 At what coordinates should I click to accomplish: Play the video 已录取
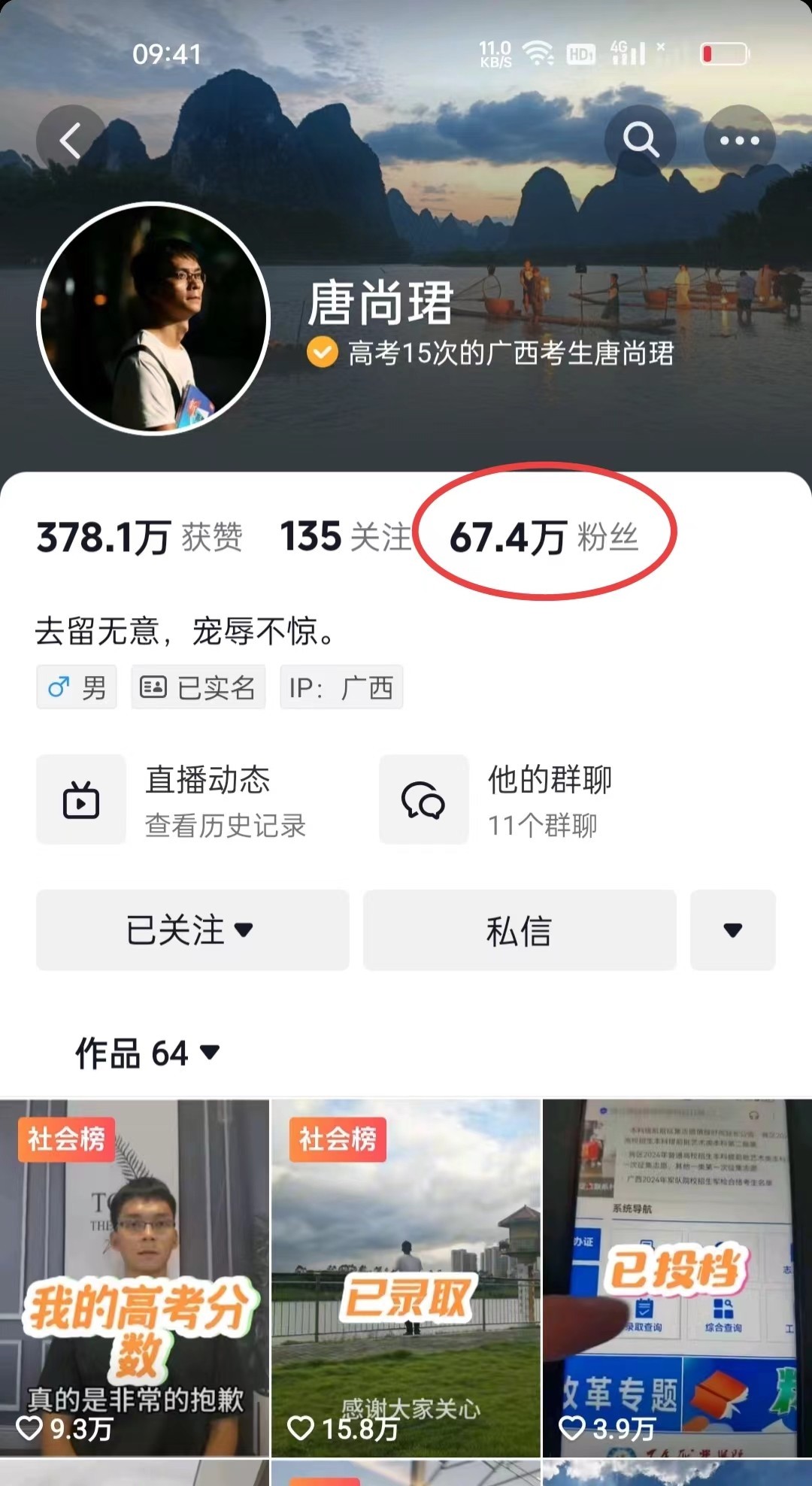(406, 1278)
